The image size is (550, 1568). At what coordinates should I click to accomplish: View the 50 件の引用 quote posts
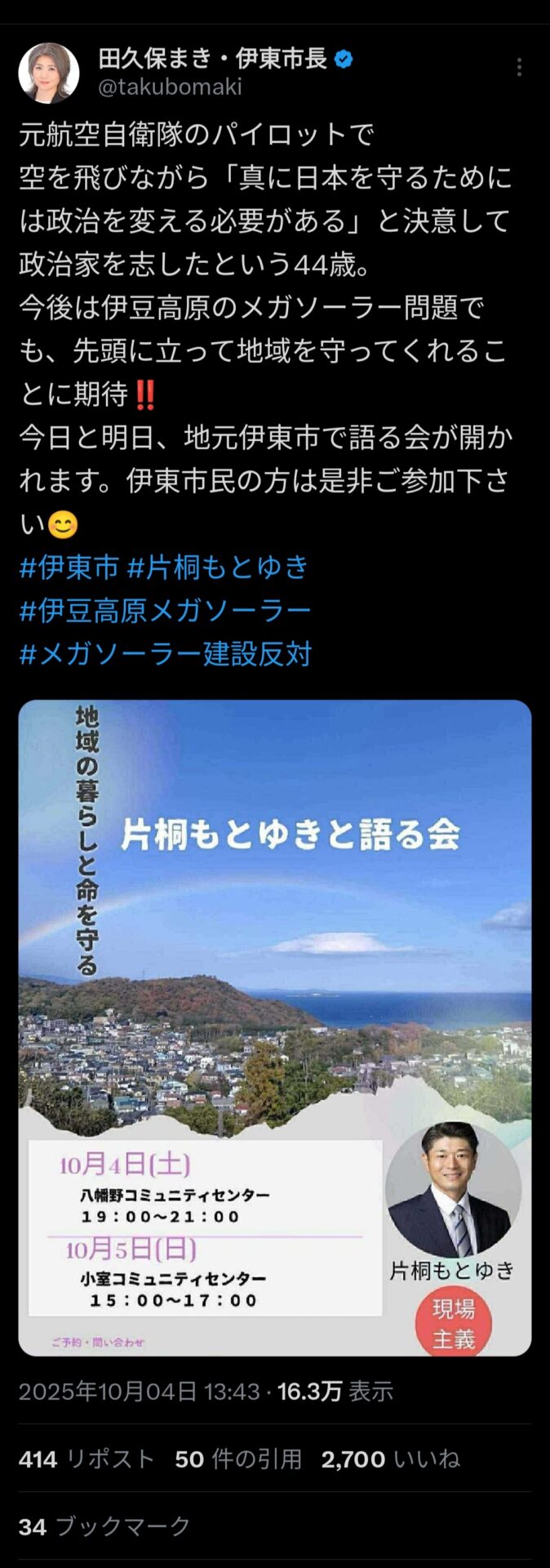point(238,1459)
